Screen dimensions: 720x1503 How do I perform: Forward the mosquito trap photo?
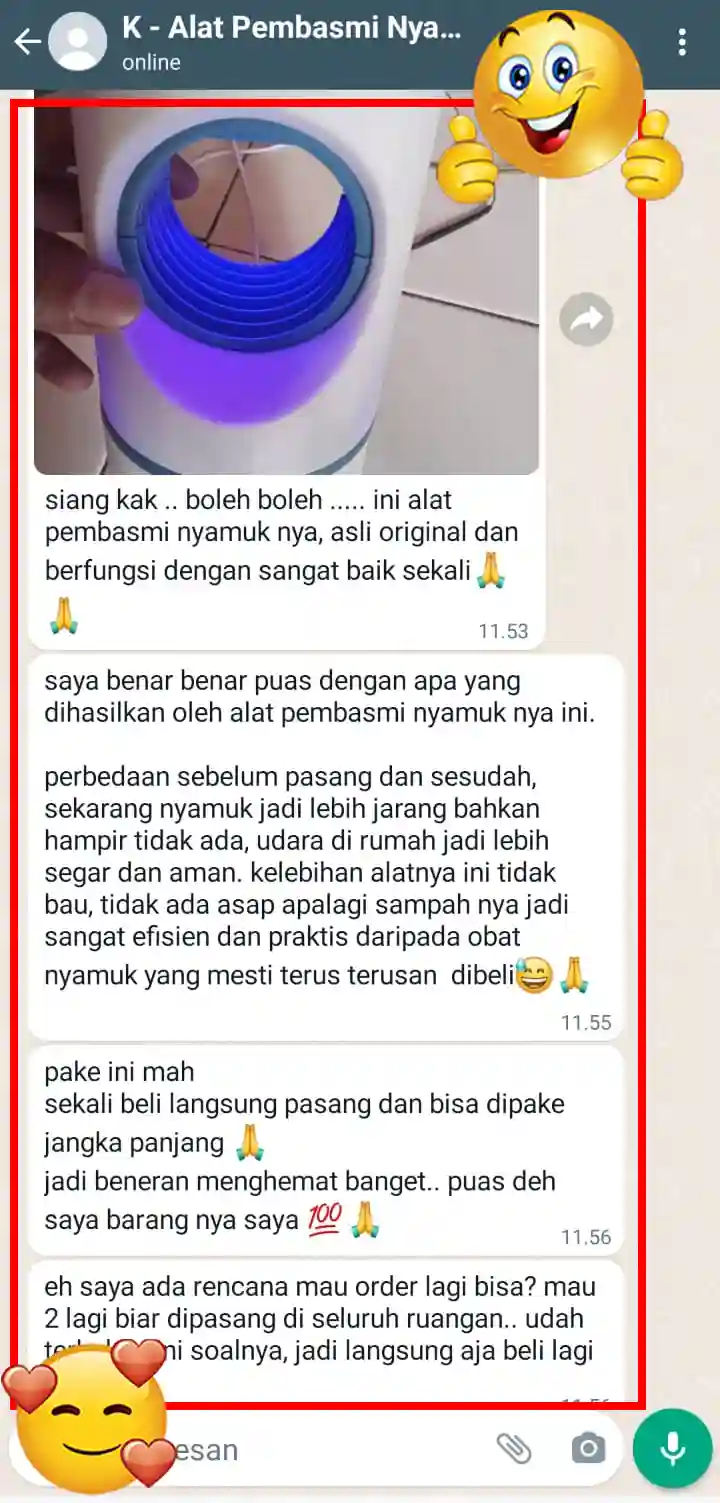click(x=585, y=320)
